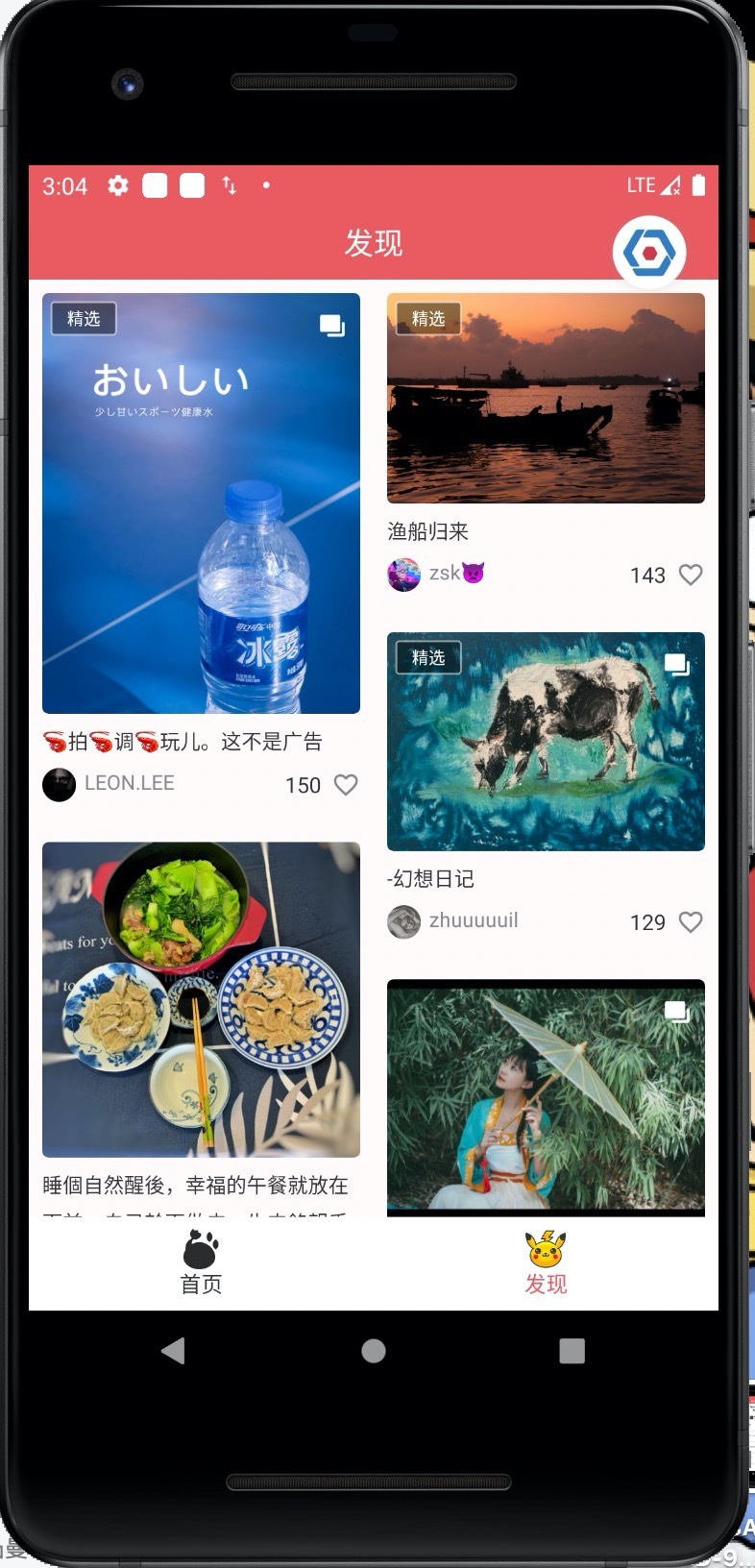The image size is (755, 1568).
Task: Open the 幻想日记 cow painting post
Action: [x=546, y=741]
